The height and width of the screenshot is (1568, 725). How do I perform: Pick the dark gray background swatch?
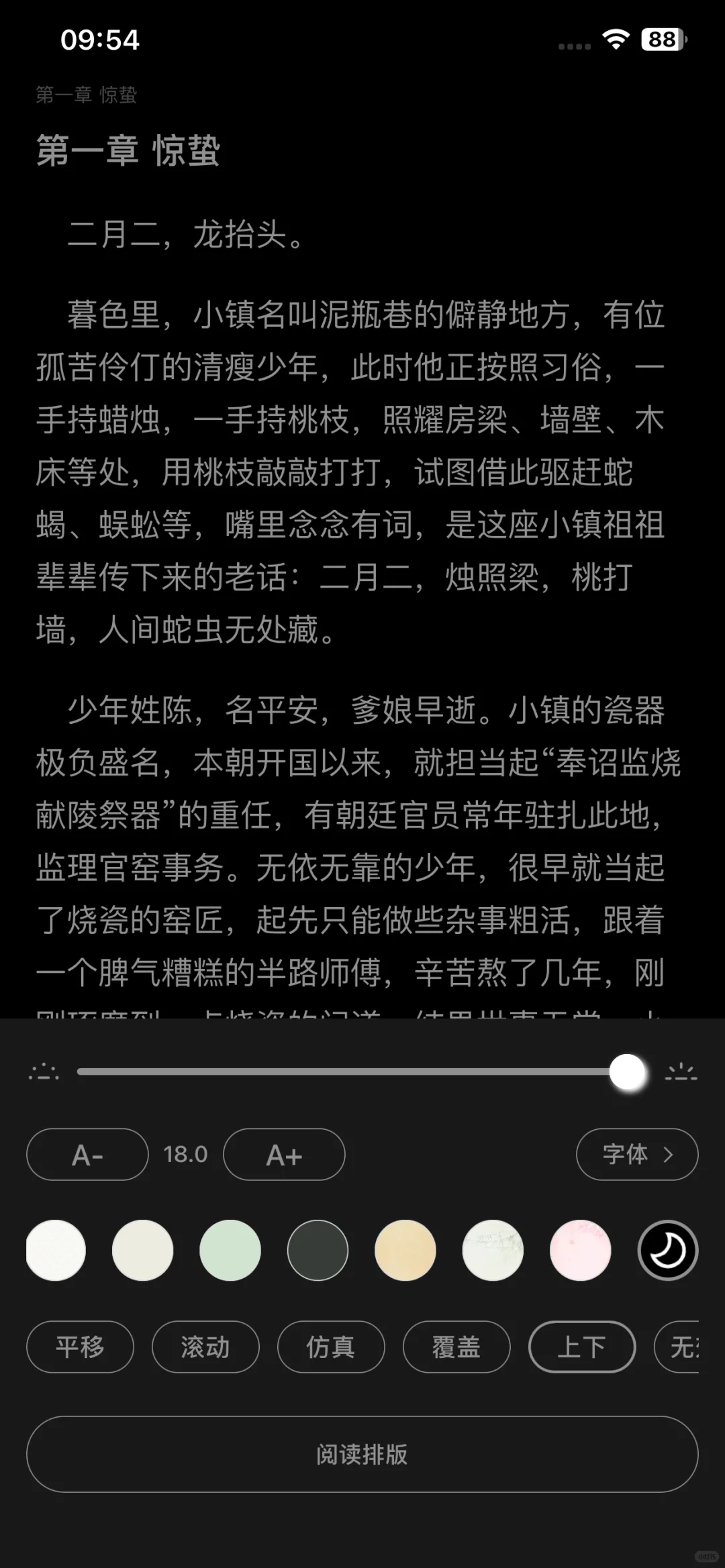pyautogui.click(x=318, y=1250)
